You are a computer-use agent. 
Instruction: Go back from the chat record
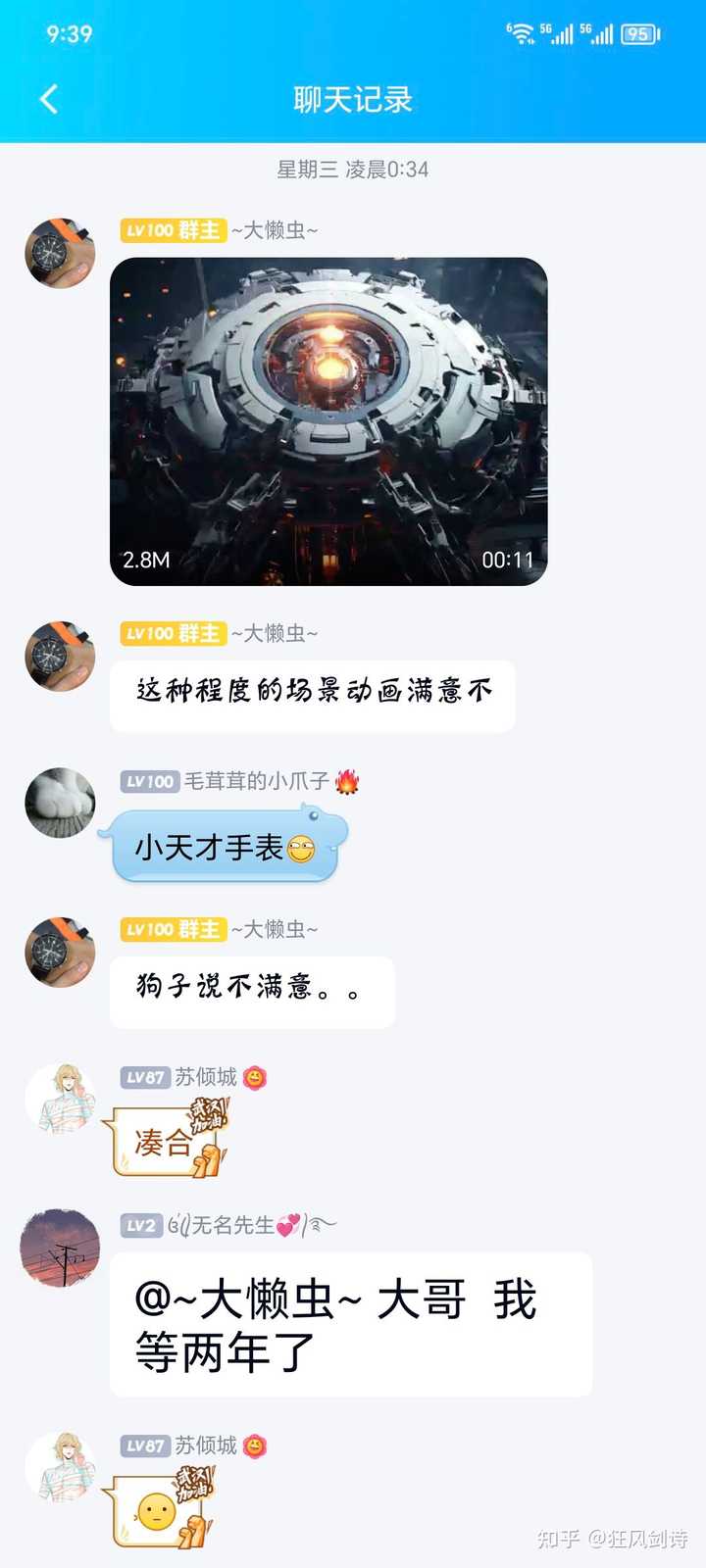[48, 99]
